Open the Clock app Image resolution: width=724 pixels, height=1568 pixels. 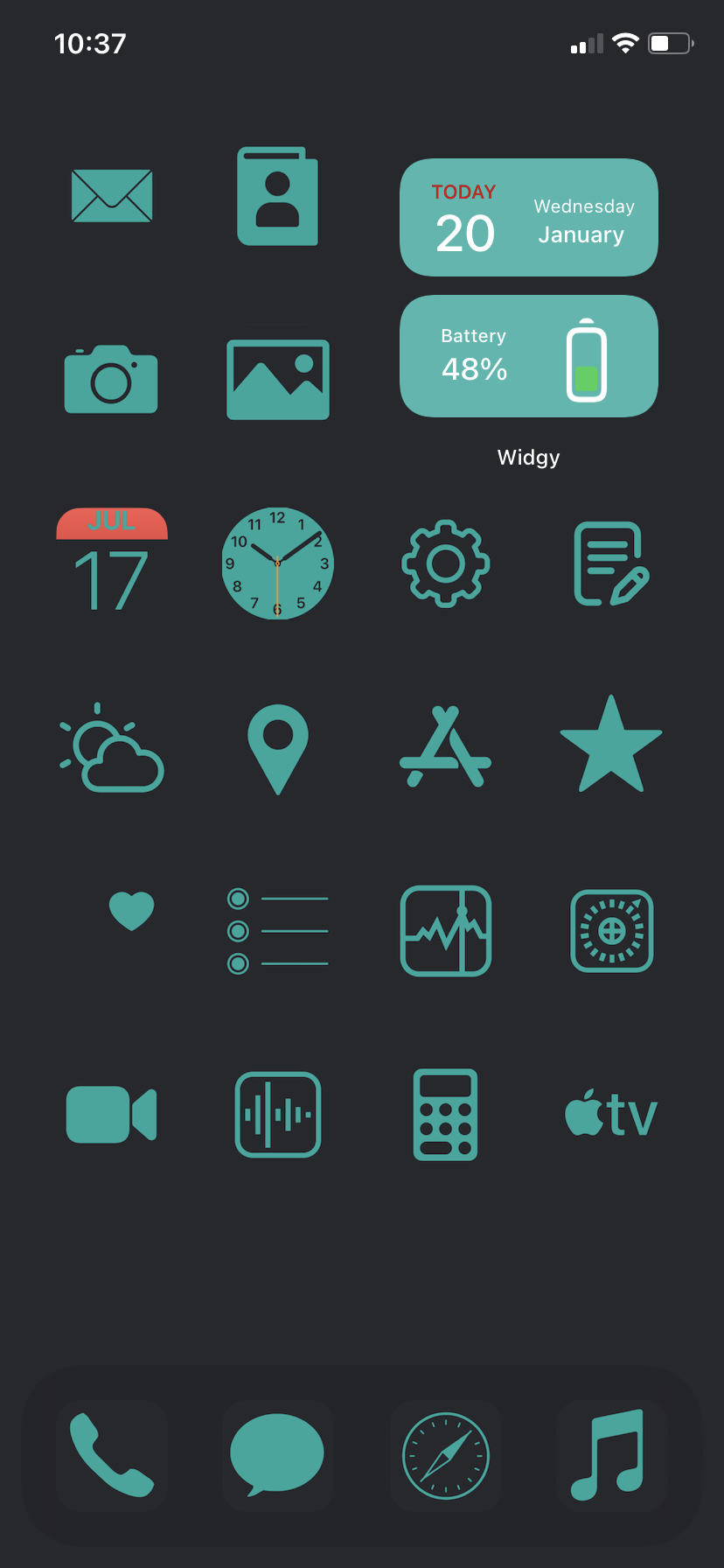278,563
